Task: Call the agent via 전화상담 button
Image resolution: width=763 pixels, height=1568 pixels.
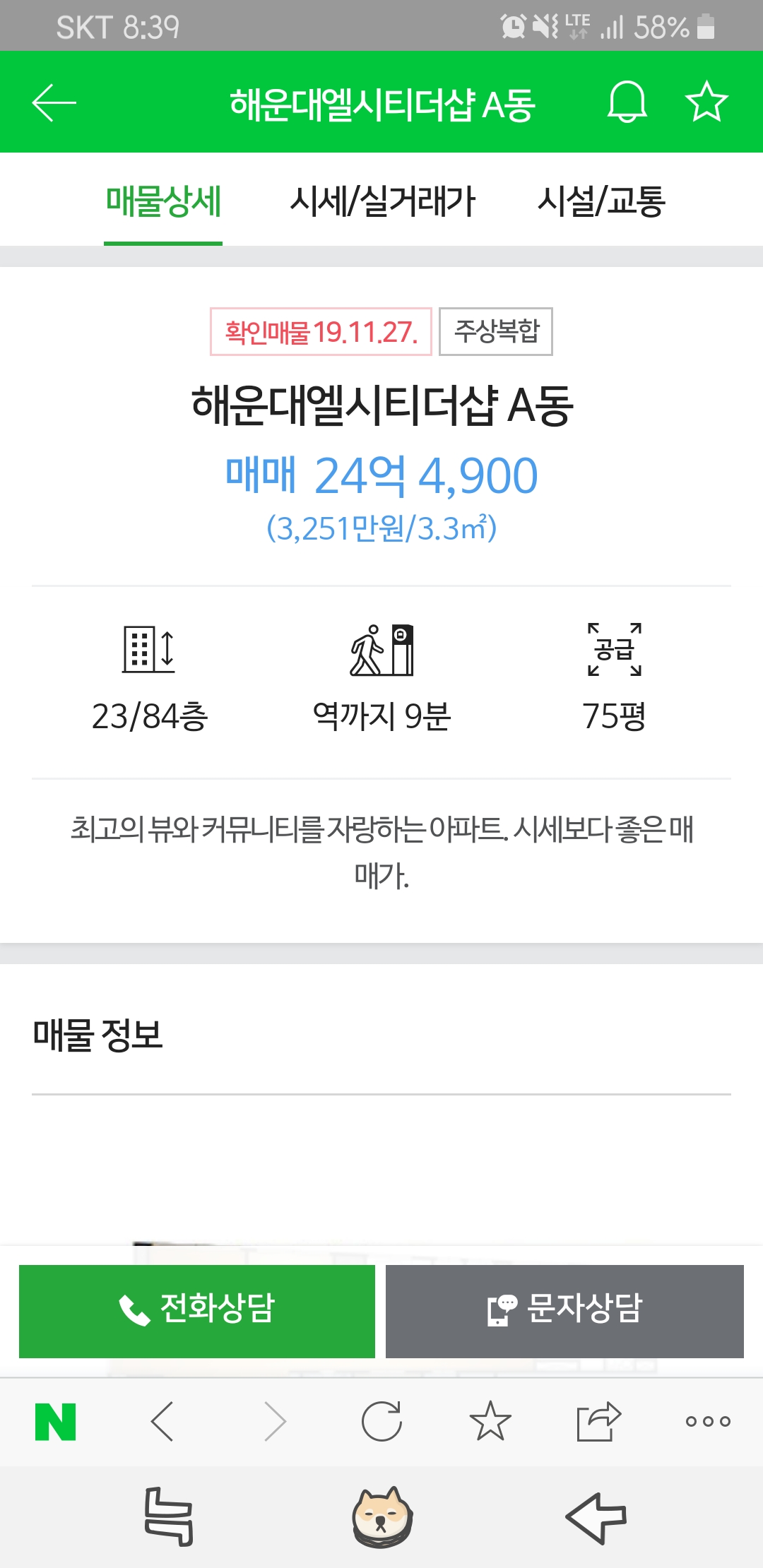Action: click(197, 1311)
